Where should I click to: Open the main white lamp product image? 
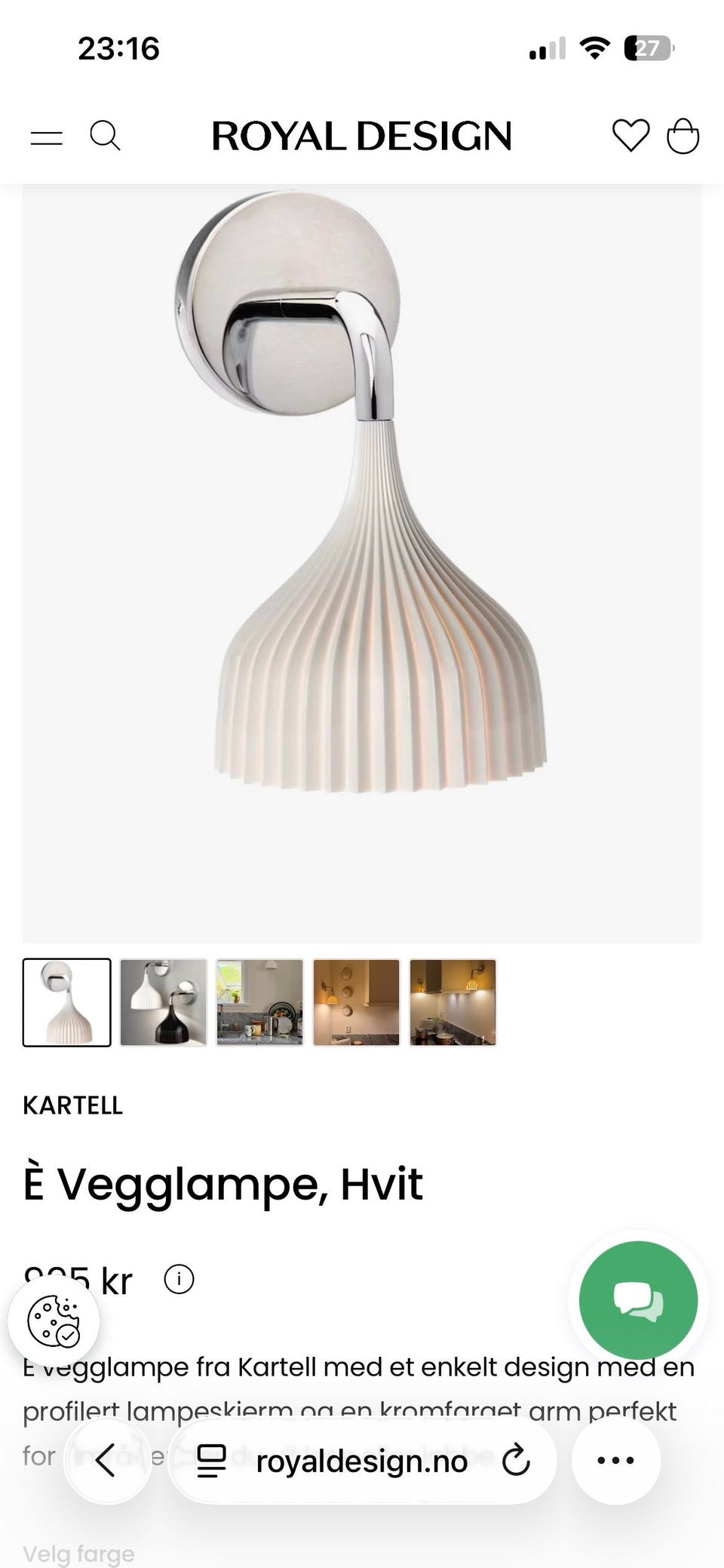point(362,563)
